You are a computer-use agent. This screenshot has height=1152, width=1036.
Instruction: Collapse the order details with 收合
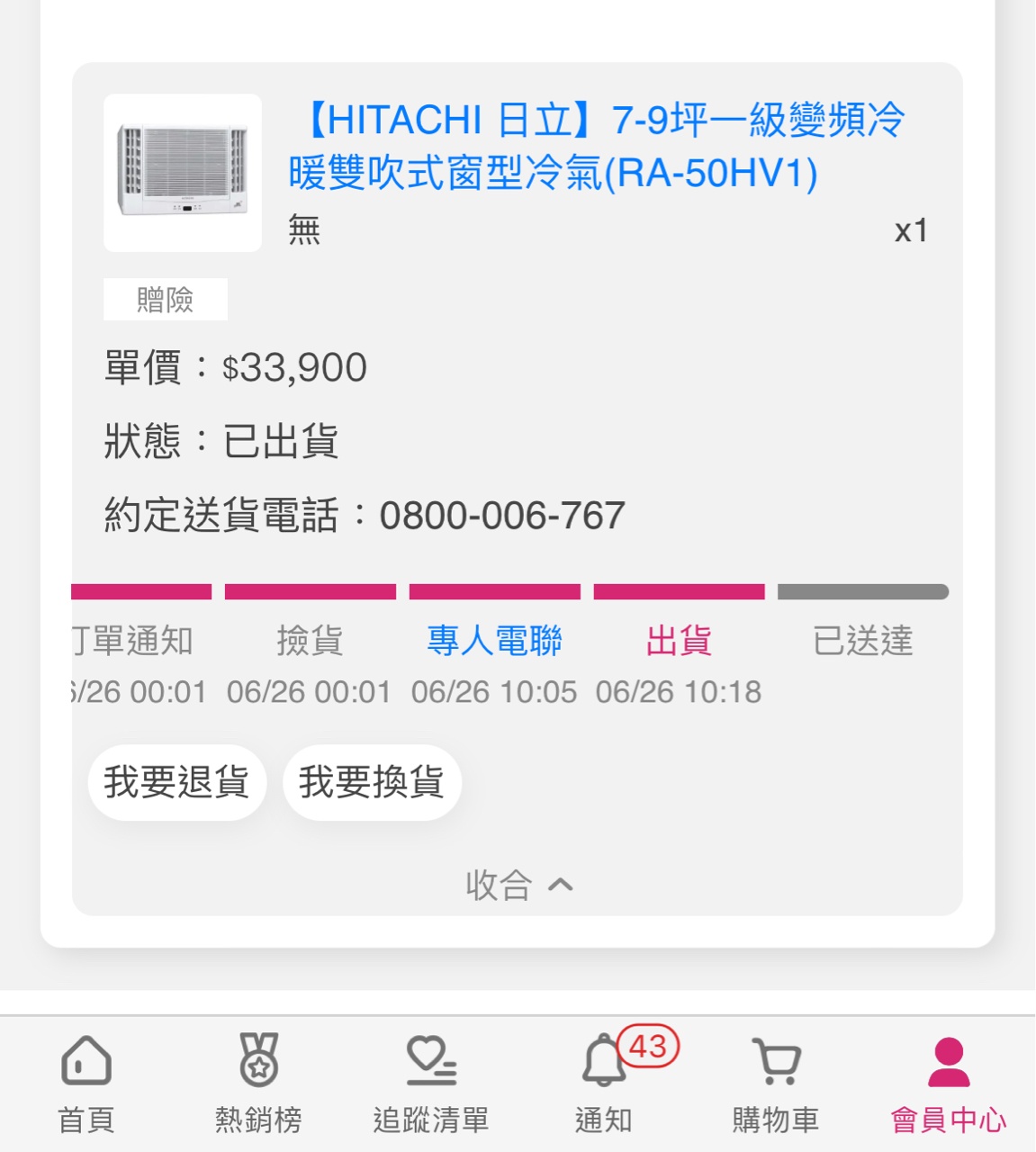pos(518,885)
